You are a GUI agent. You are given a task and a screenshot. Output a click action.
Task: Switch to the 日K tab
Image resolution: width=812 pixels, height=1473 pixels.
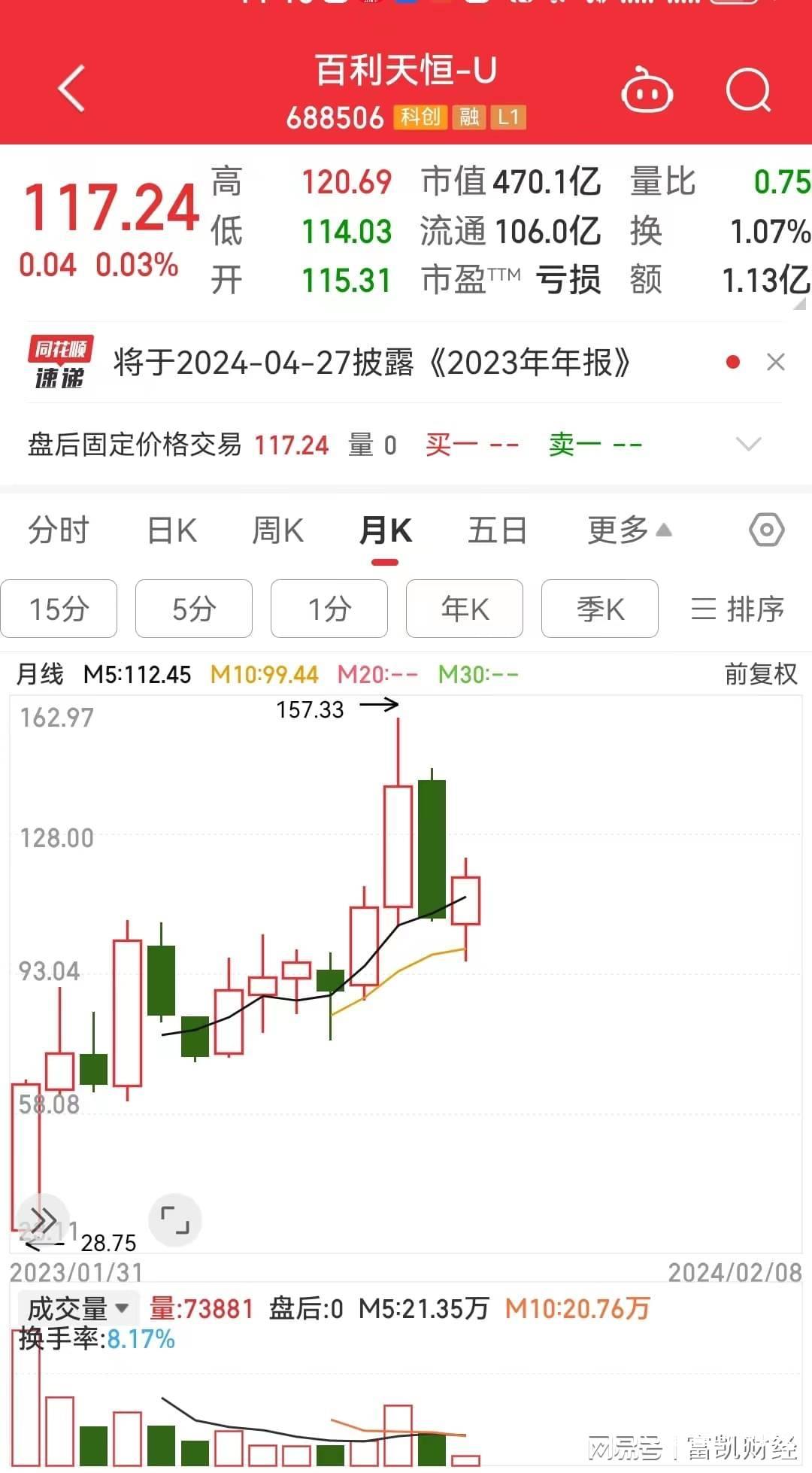point(172,530)
